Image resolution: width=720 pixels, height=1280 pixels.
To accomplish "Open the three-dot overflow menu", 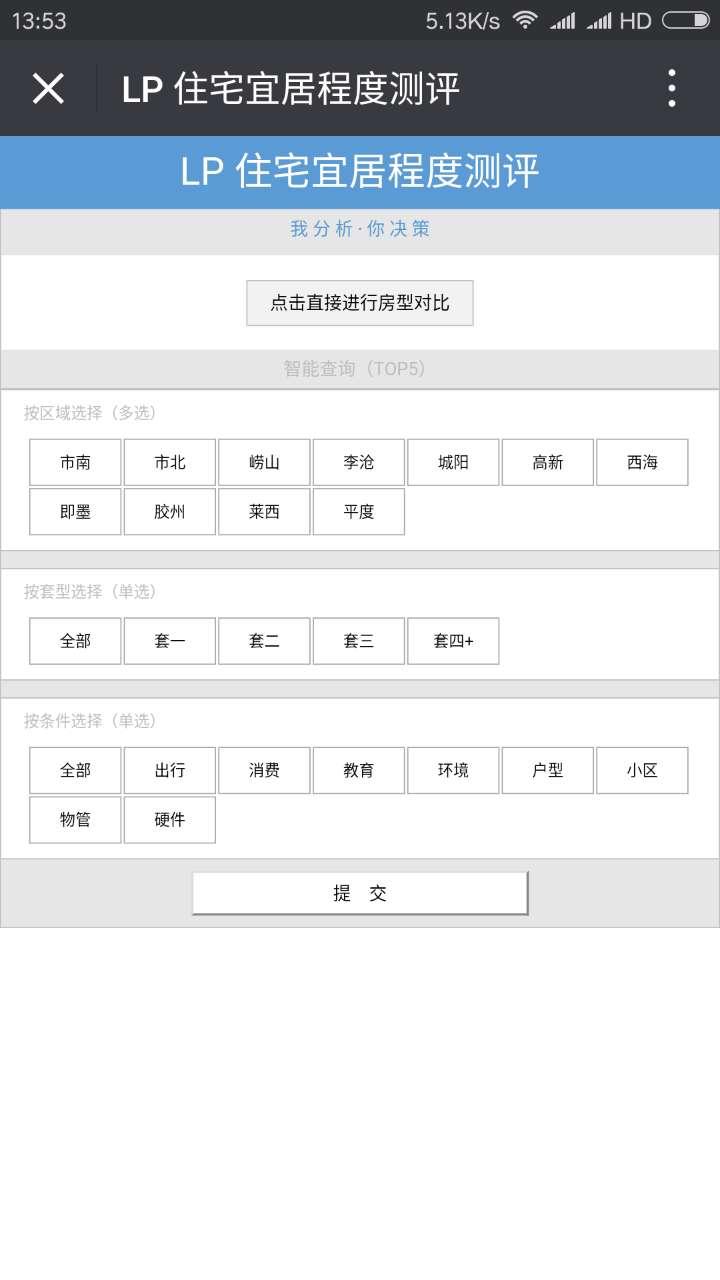I will click(x=672, y=89).
